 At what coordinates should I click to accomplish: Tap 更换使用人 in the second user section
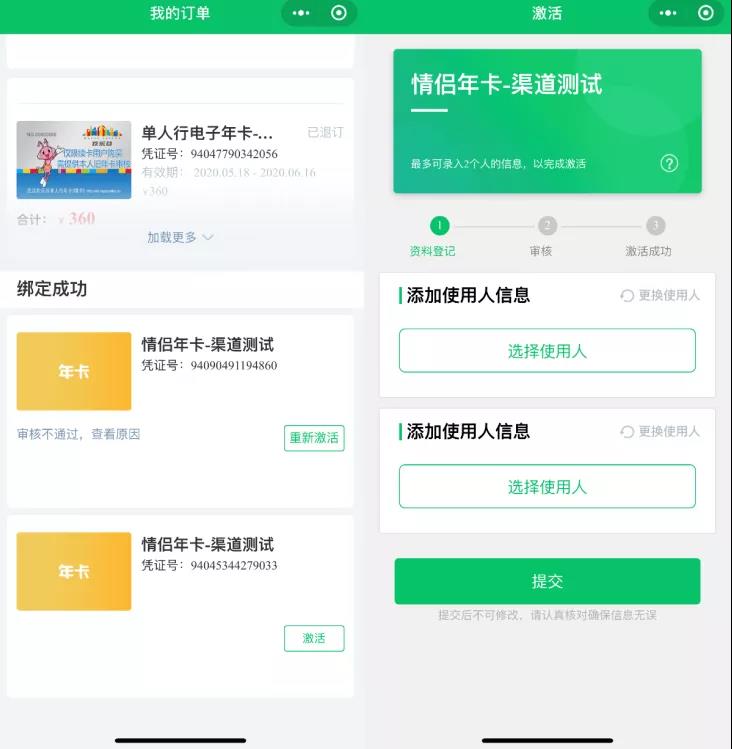pos(660,431)
